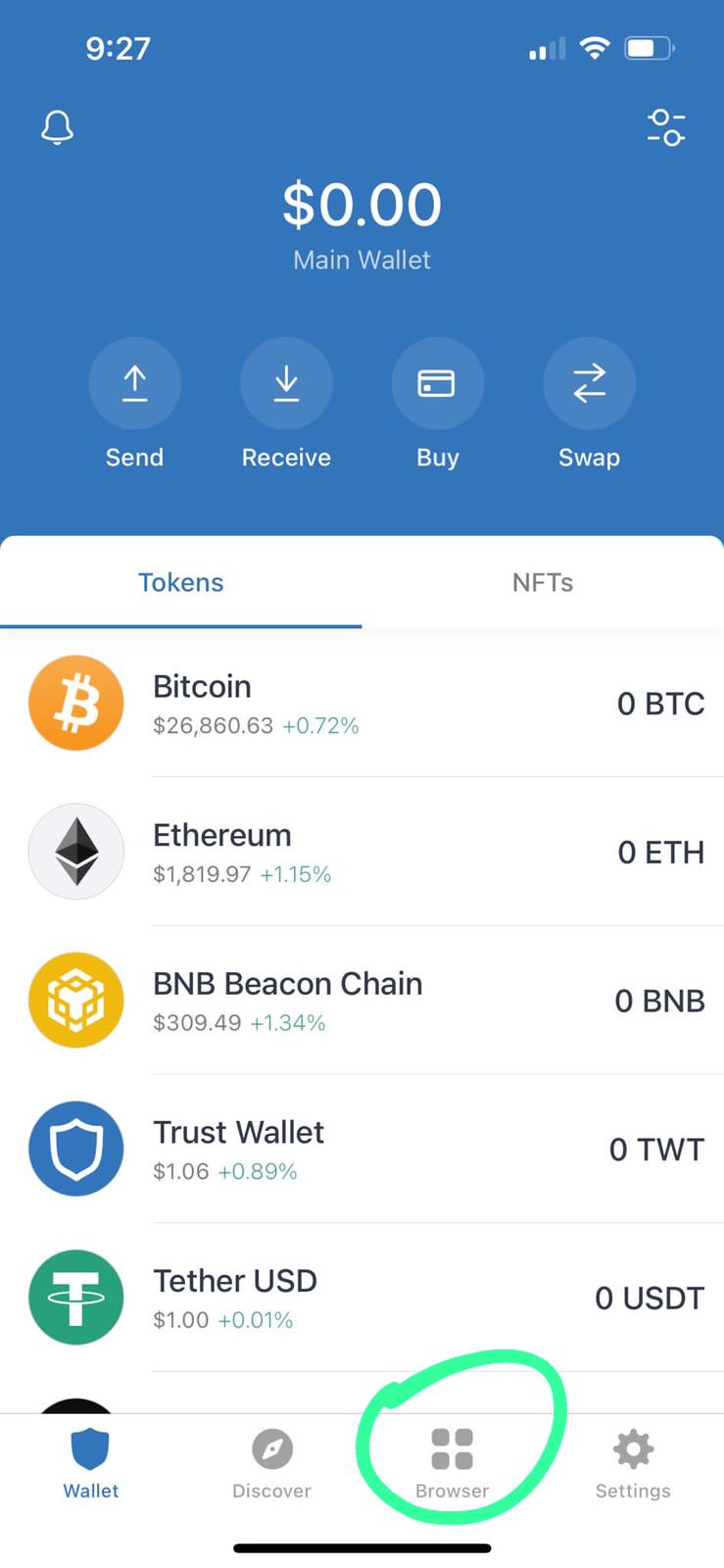Screen dimensions: 724x1568
Task: Open the Bitcoin token row
Action: pos(362,704)
